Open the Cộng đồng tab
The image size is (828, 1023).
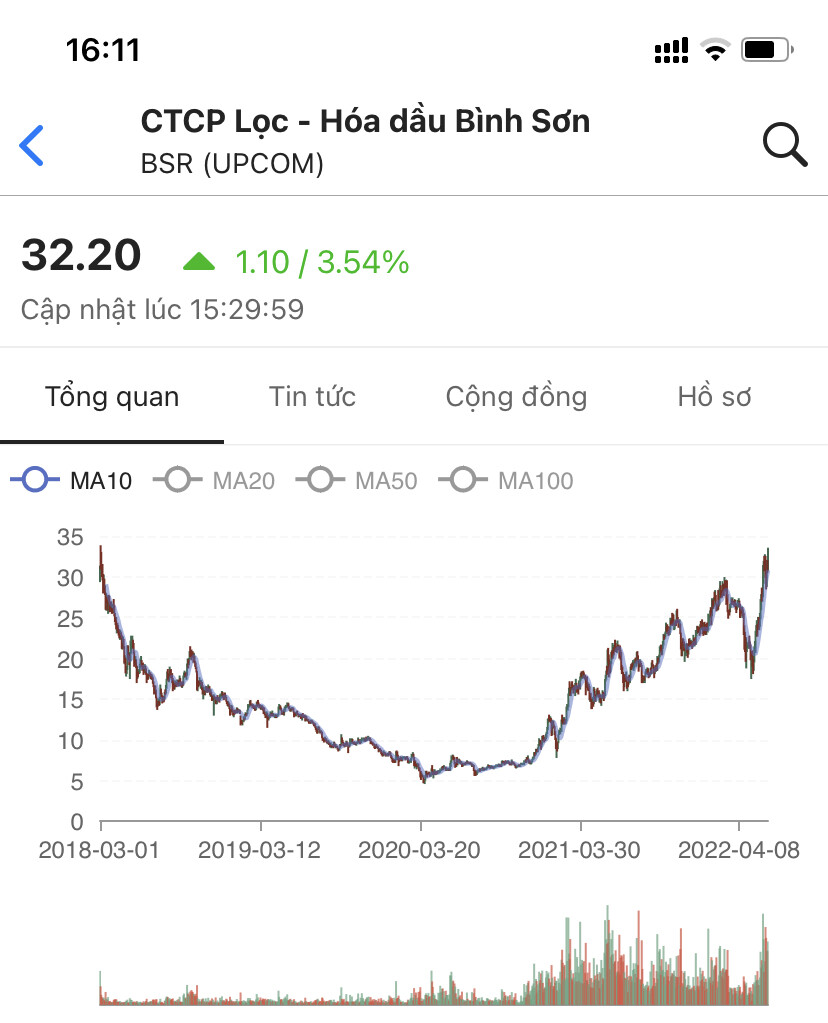pyautogui.click(x=516, y=397)
